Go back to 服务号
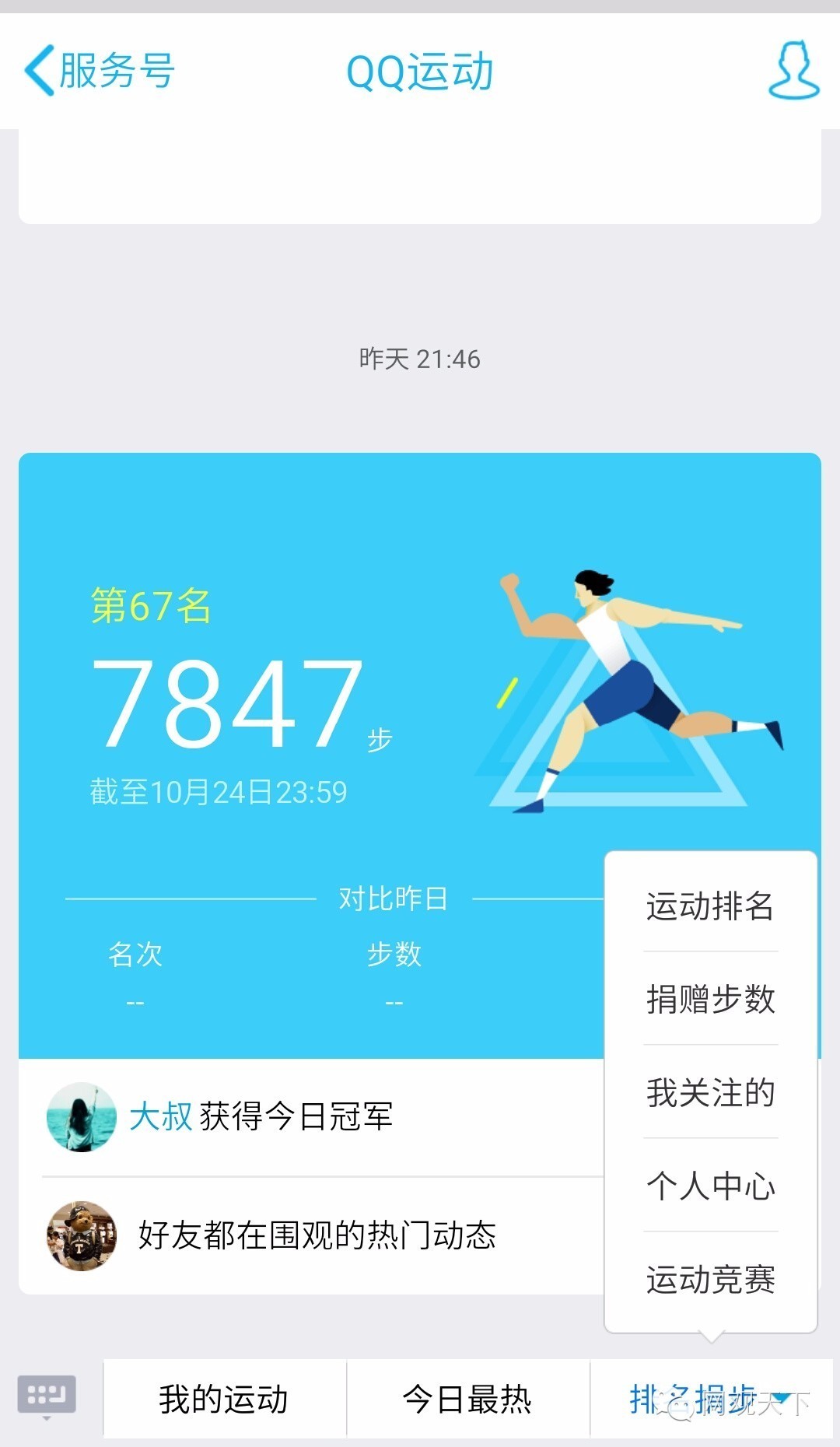This screenshot has height=1447, width=840. point(99,71)
